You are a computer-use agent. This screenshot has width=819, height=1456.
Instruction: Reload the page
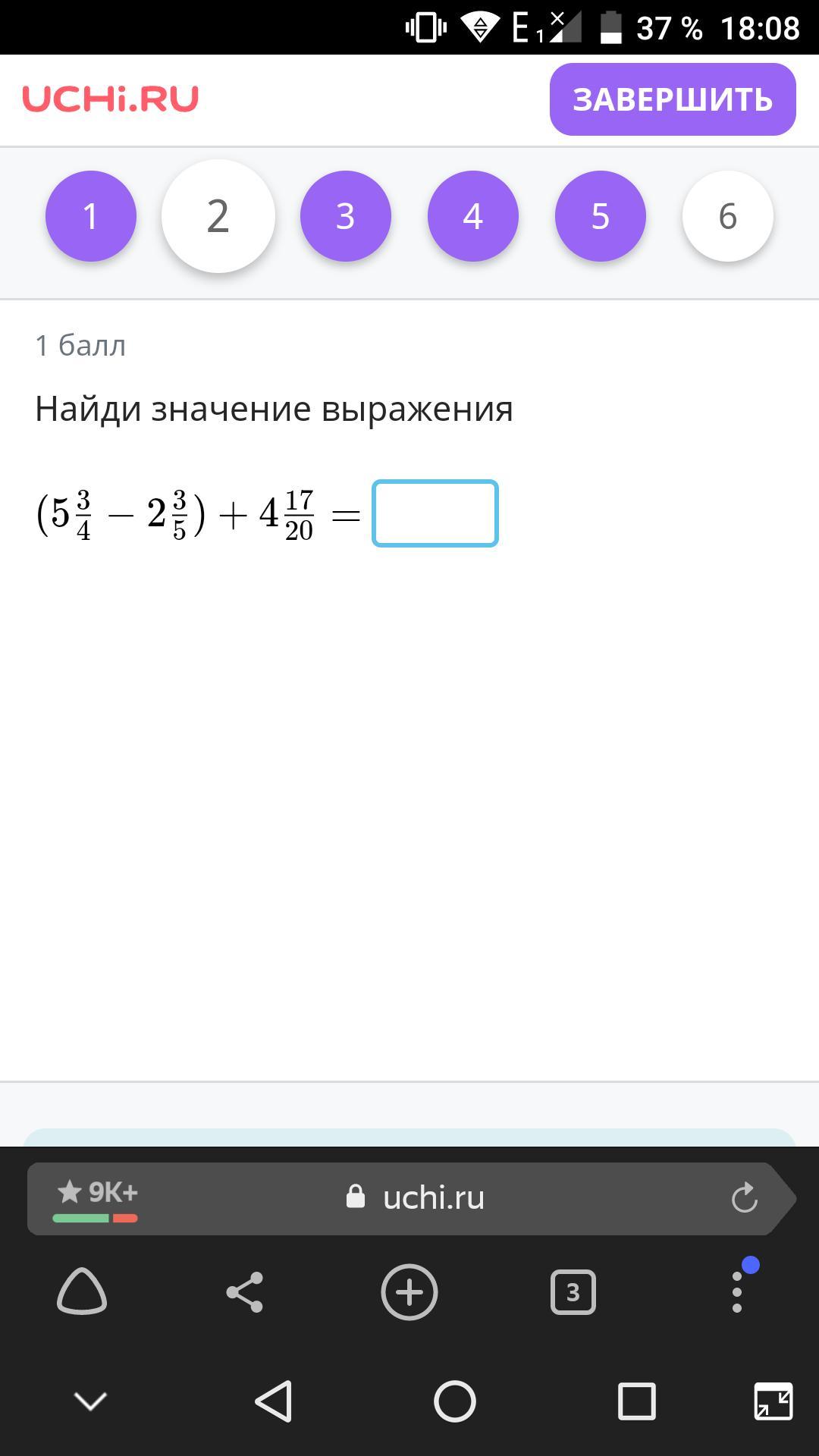[744, 1198]
